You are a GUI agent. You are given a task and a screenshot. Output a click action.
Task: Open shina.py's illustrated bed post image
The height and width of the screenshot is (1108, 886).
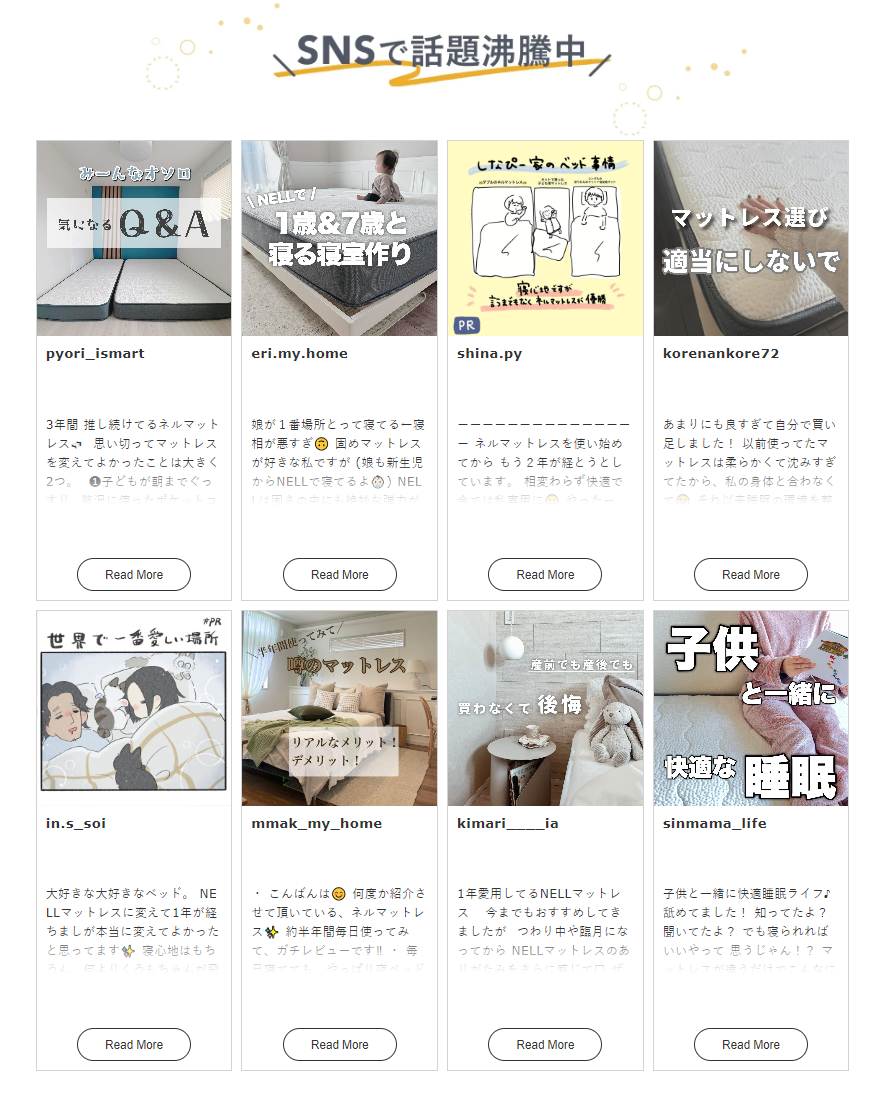point(545,238)
